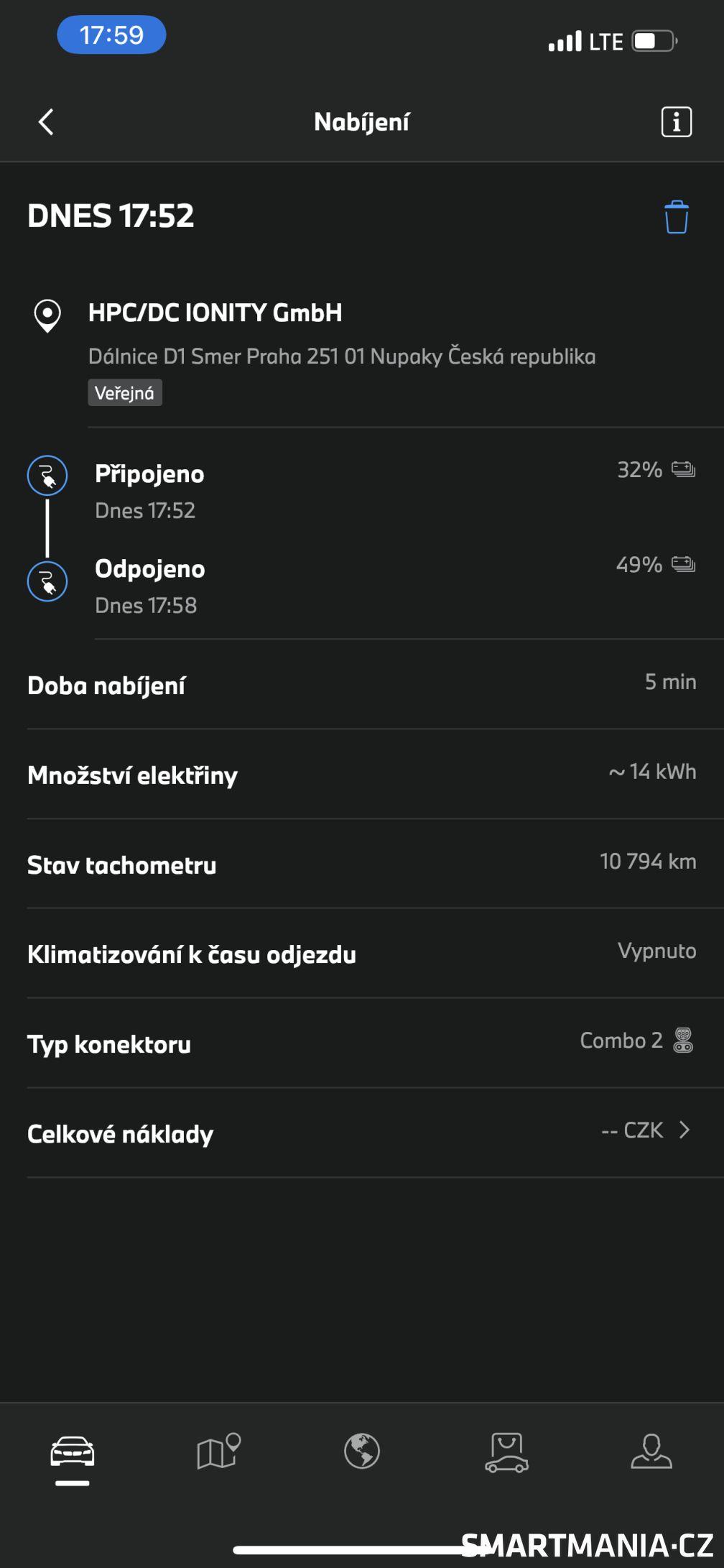Viewport: 724px width, 1568px height.
Task: Delete this charging session with the trash icon
Action: (676, 216)
